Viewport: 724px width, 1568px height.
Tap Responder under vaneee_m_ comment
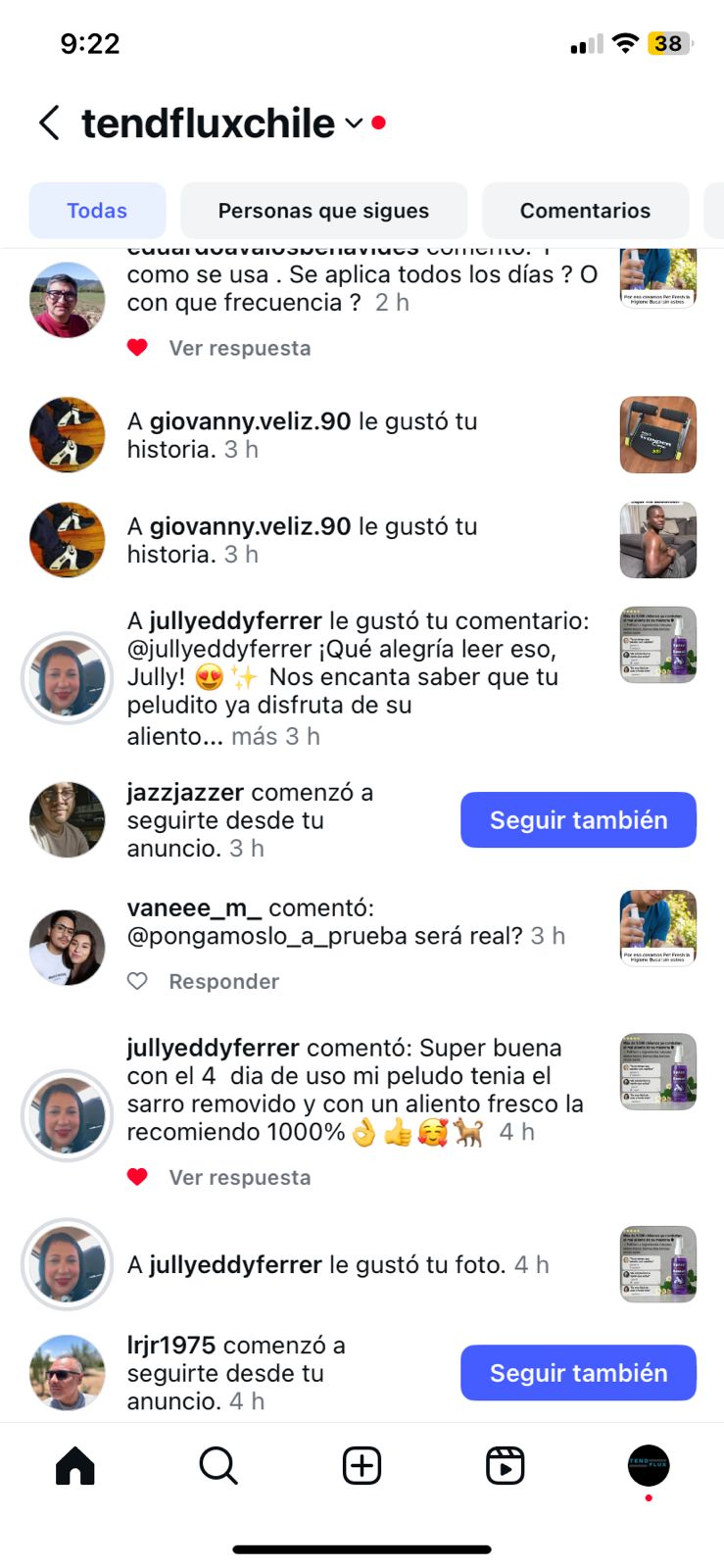(x=223, y=981)
